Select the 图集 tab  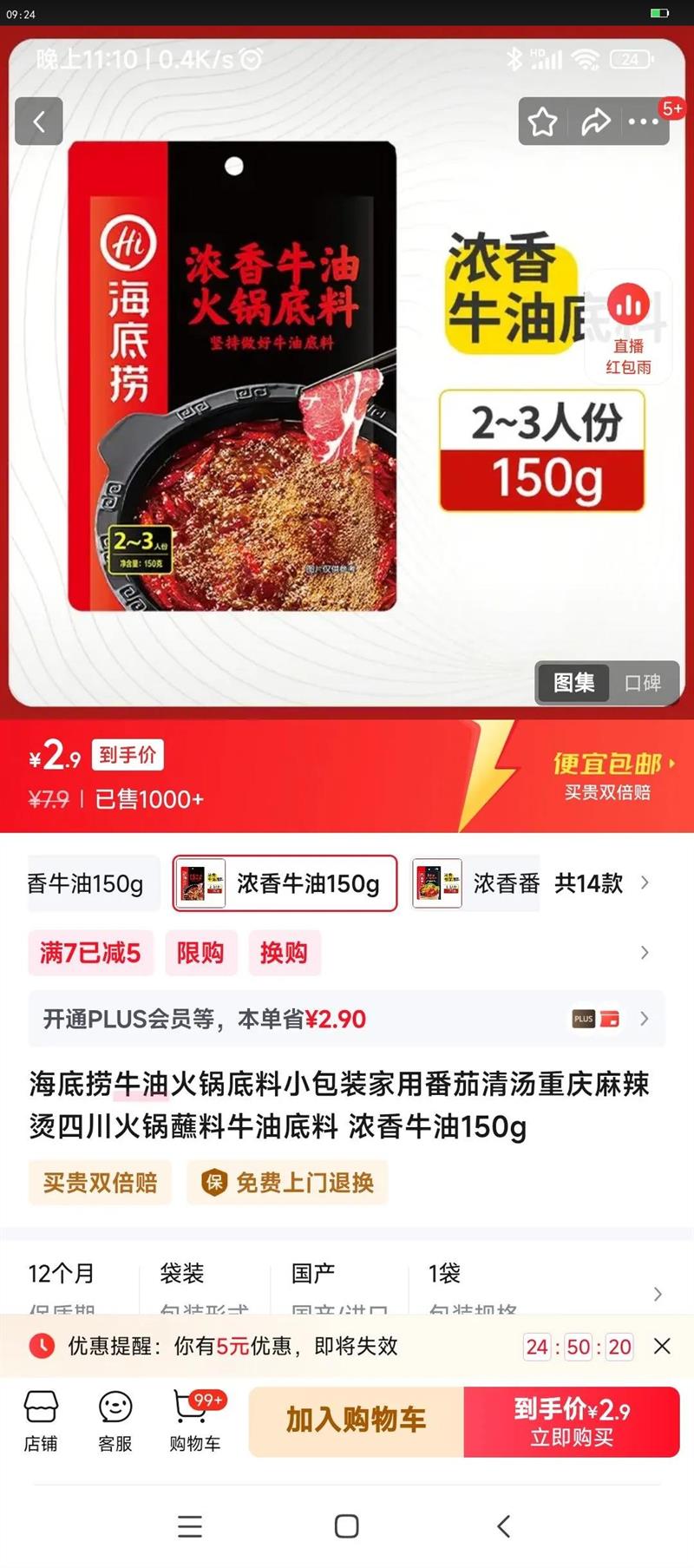pos(573,683)
